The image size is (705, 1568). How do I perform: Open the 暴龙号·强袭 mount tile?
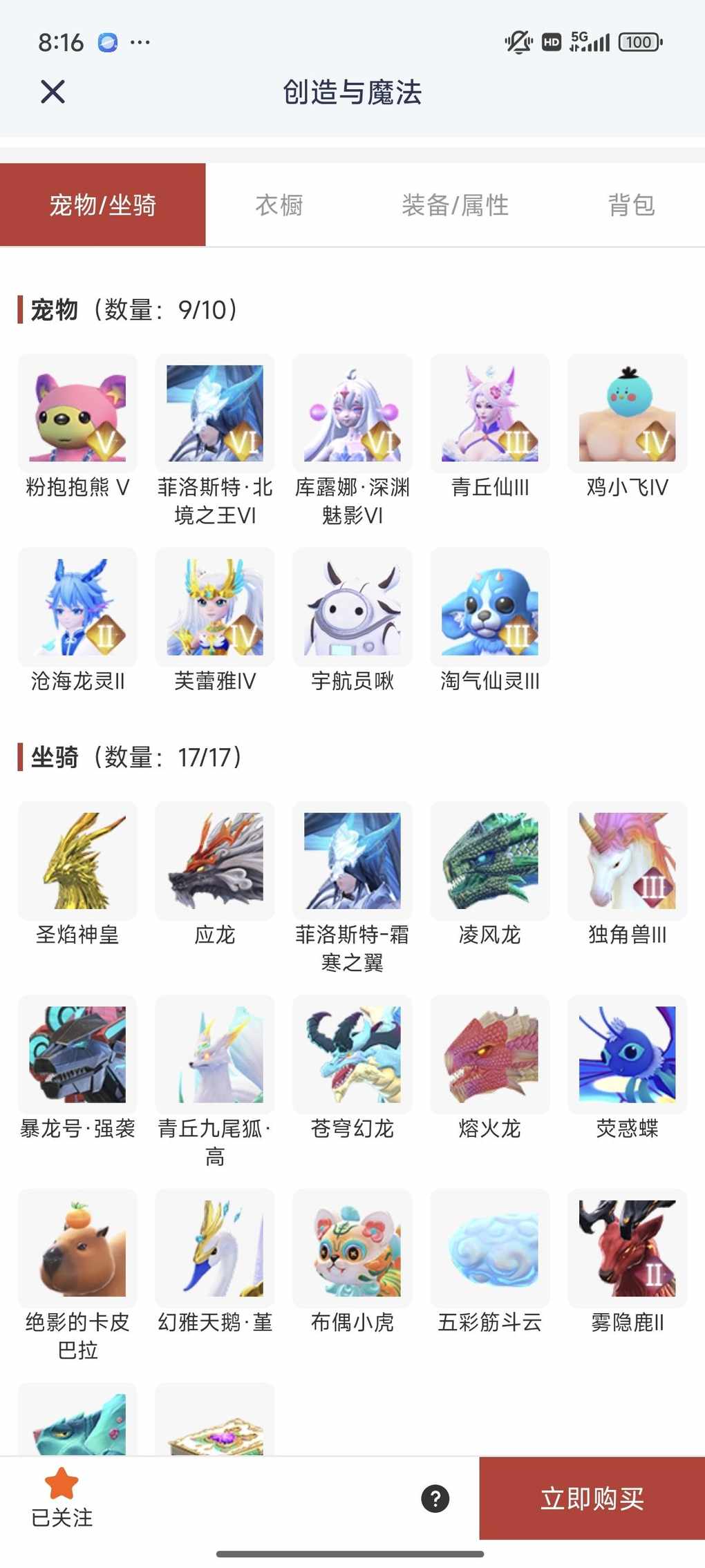point(77,1055)
